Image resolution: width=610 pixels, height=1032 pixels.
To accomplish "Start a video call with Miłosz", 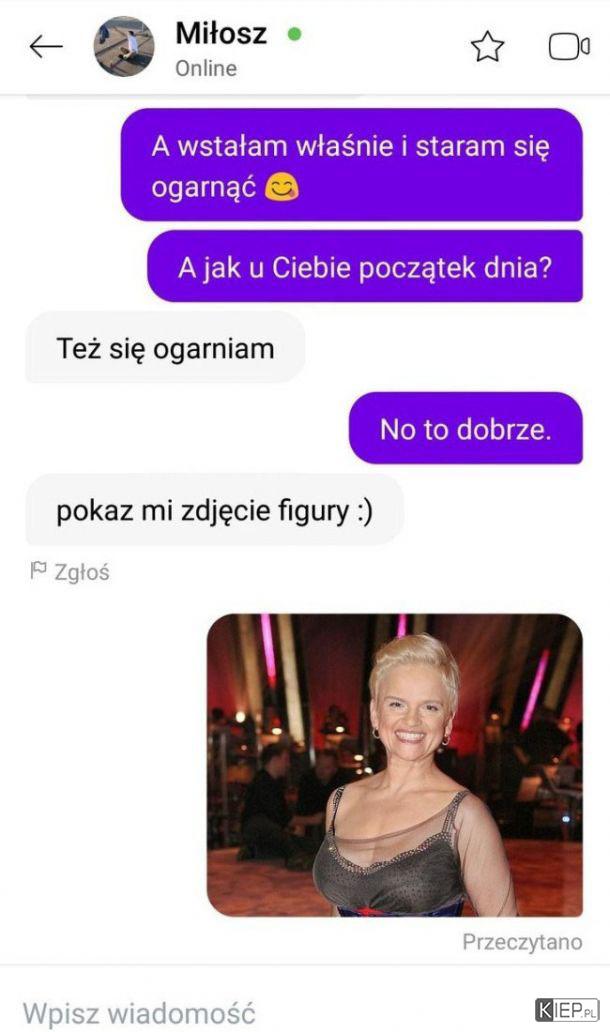I will [569, 47].
